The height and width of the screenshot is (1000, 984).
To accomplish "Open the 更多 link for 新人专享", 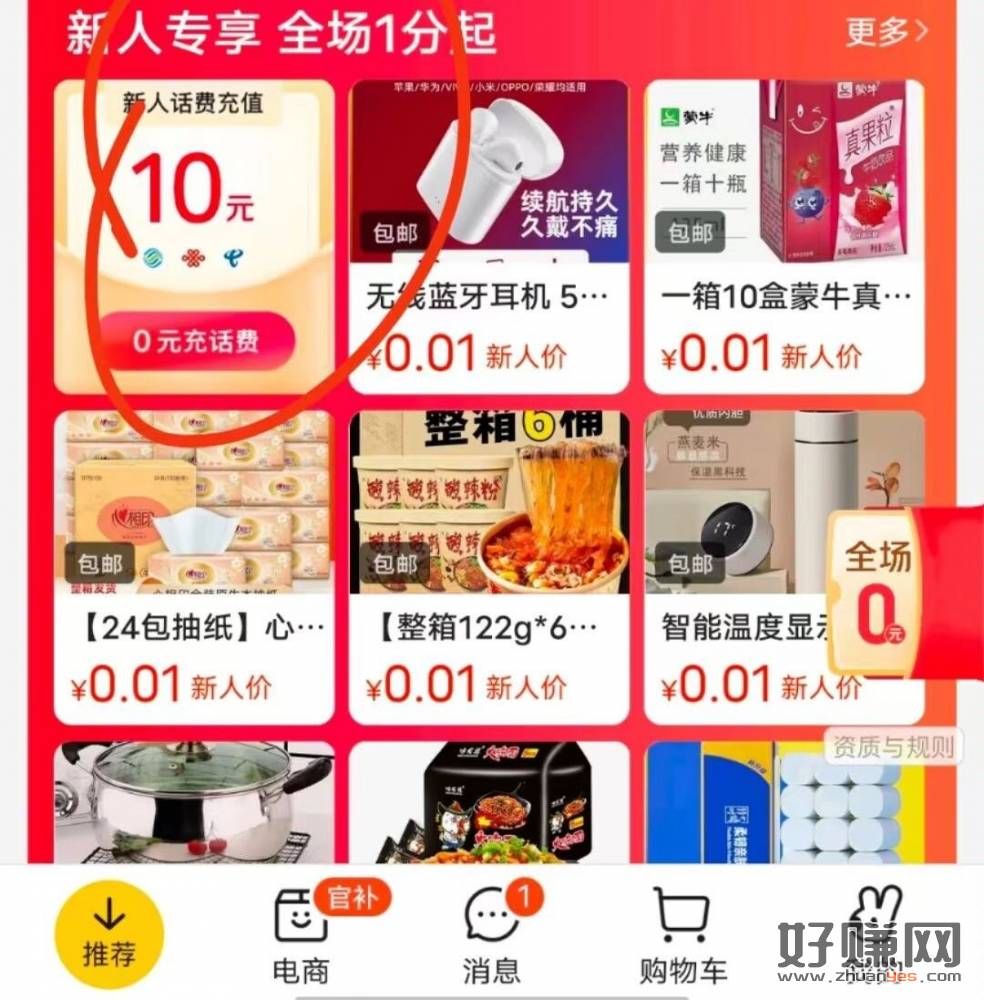I will [x=885, y=32].
